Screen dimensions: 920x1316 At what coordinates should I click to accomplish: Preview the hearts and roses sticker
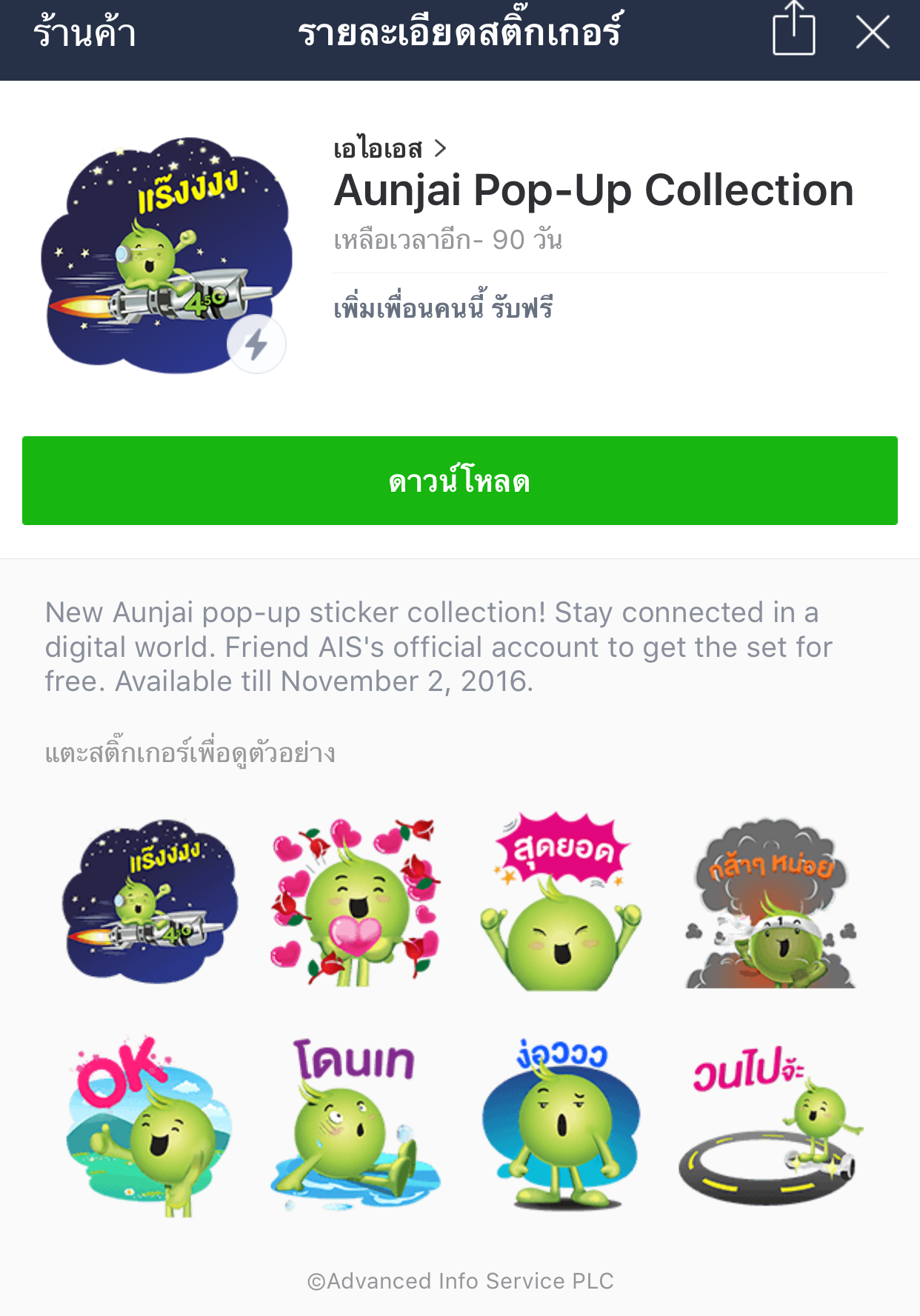tap(356, 901)
